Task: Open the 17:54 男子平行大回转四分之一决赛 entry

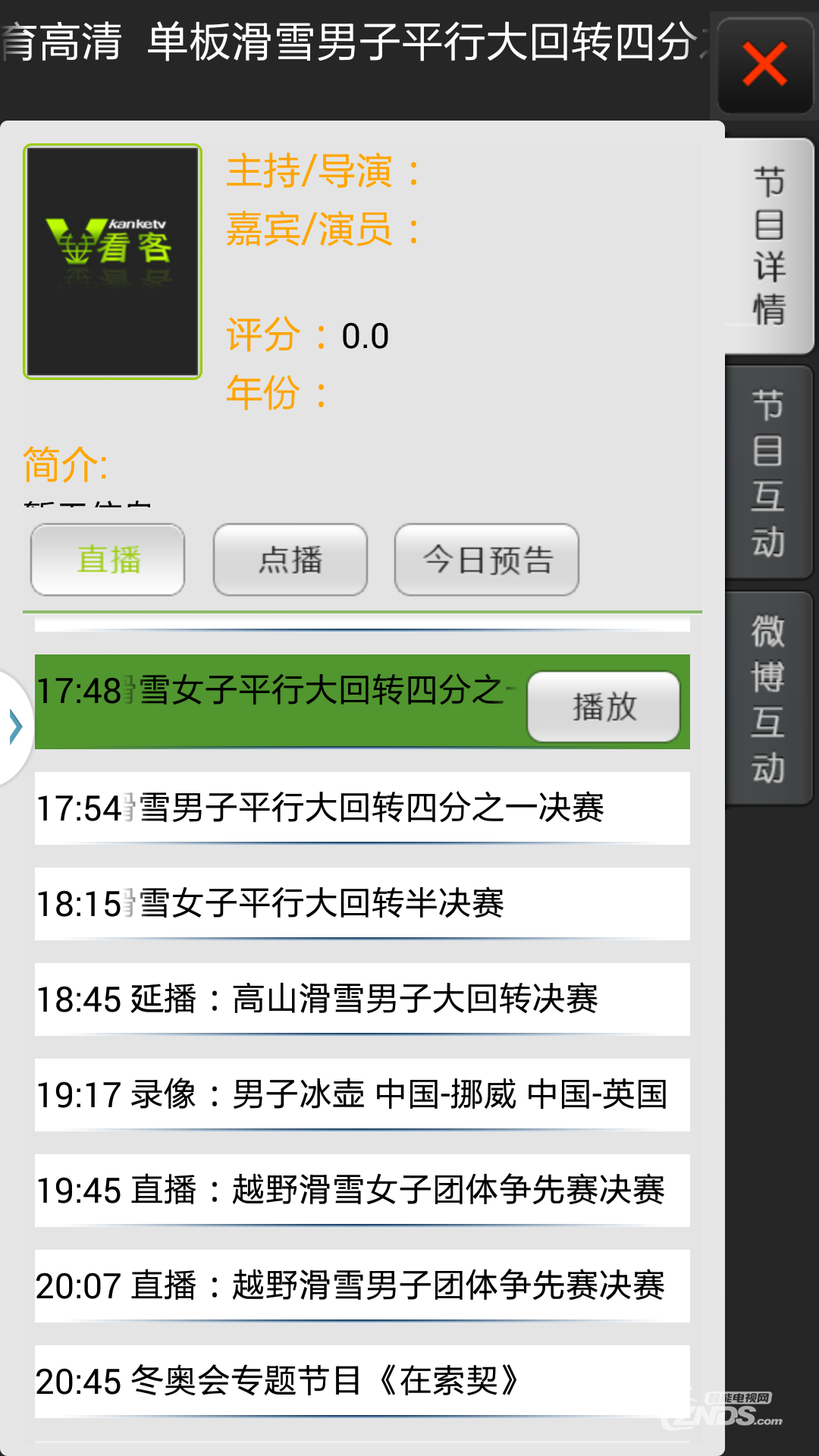Action: (362, 808)
